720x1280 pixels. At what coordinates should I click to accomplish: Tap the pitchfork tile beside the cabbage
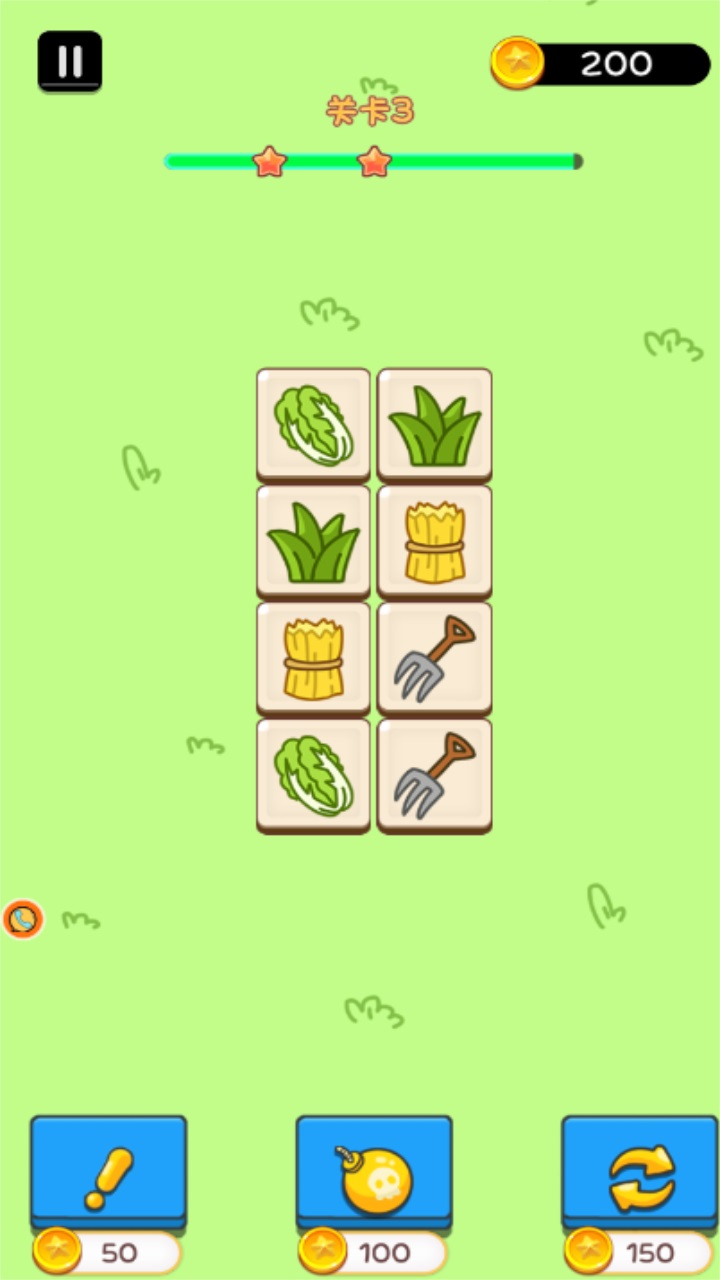(434, 775)
